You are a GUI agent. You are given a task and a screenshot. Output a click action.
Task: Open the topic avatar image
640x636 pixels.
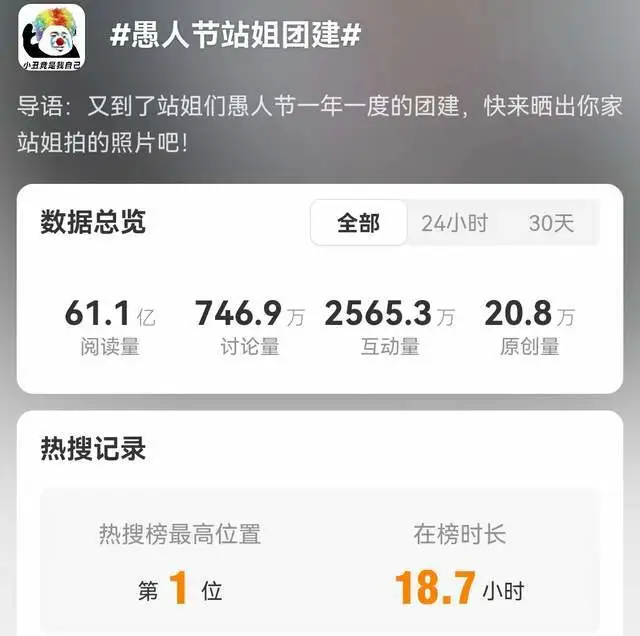coord(52,37)
